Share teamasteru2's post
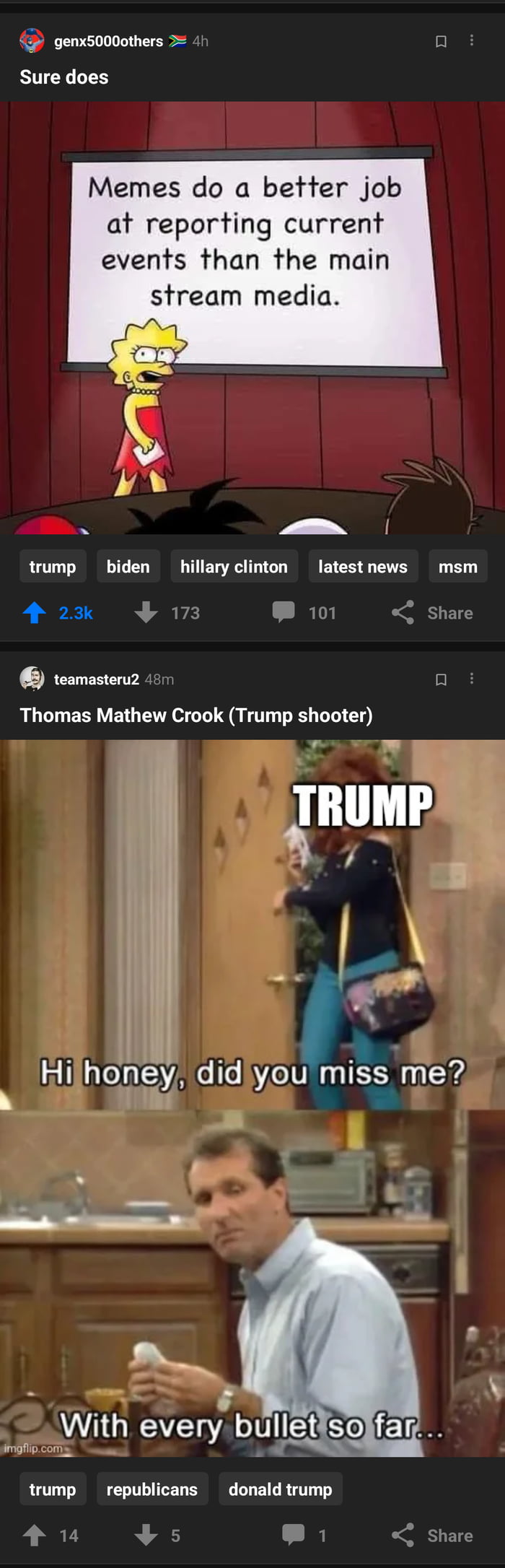 coord(433,1536)
